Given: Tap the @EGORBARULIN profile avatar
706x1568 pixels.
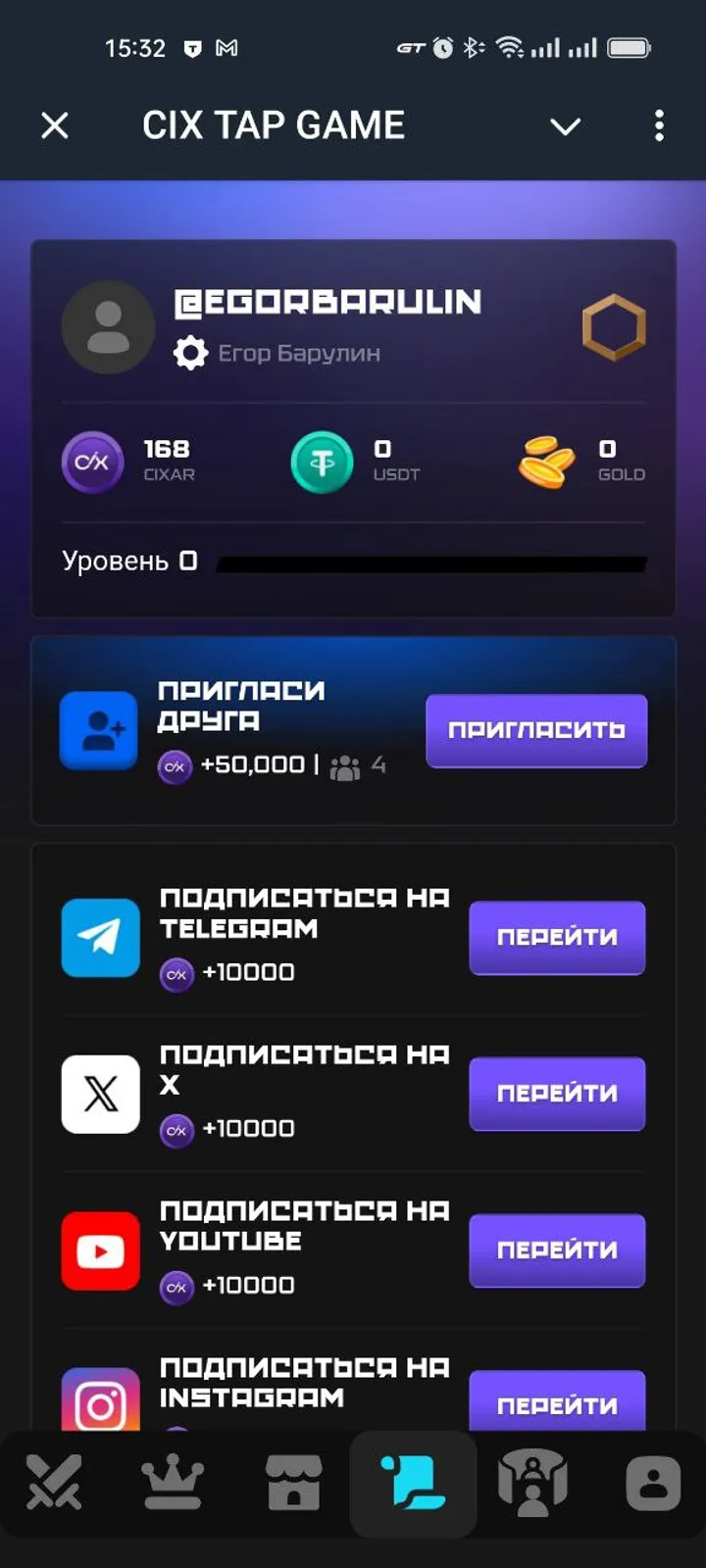Looking at the screenshot, I should coord(108,327).
